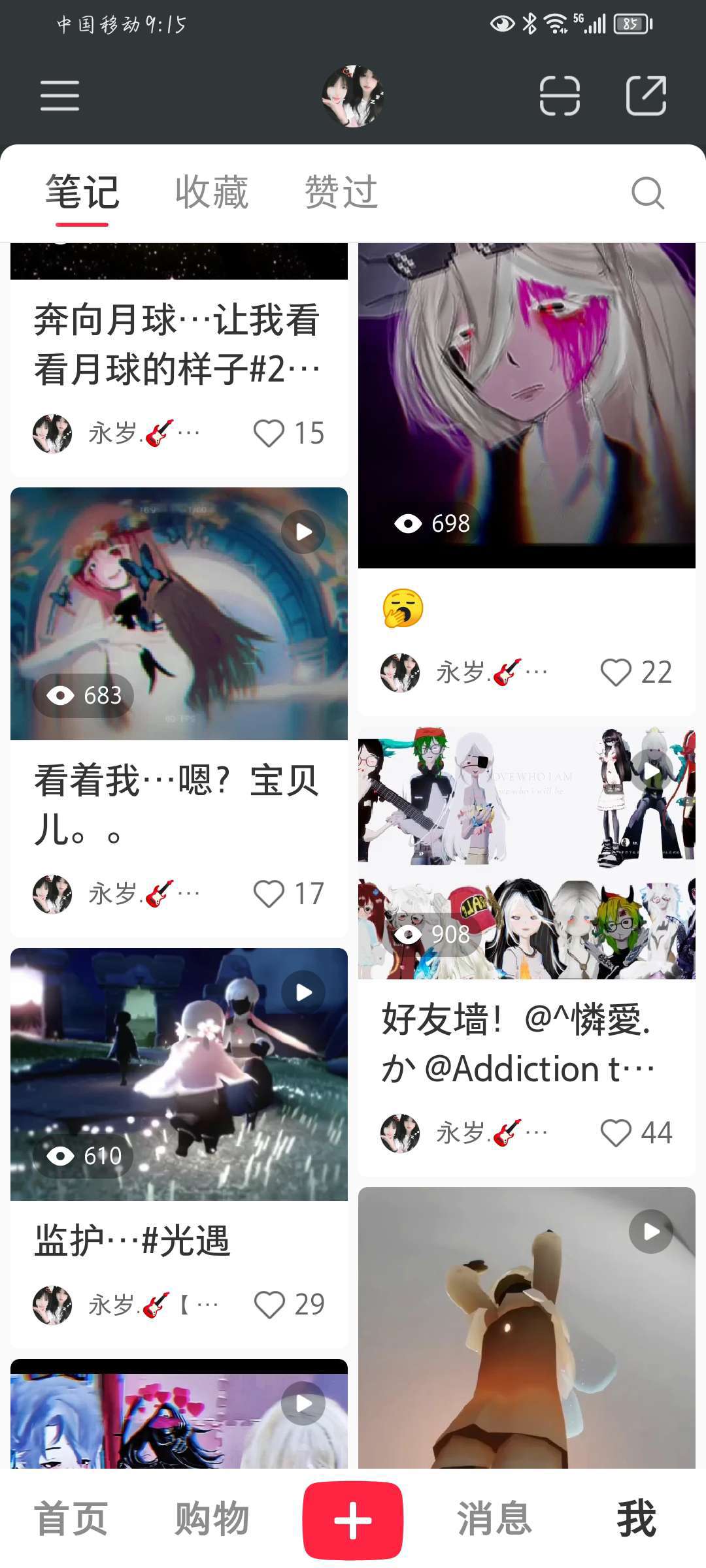Viewport: 706px width, 1568px height.
Task: Go to the 首页 tab
Action: tap(71, 1518)
